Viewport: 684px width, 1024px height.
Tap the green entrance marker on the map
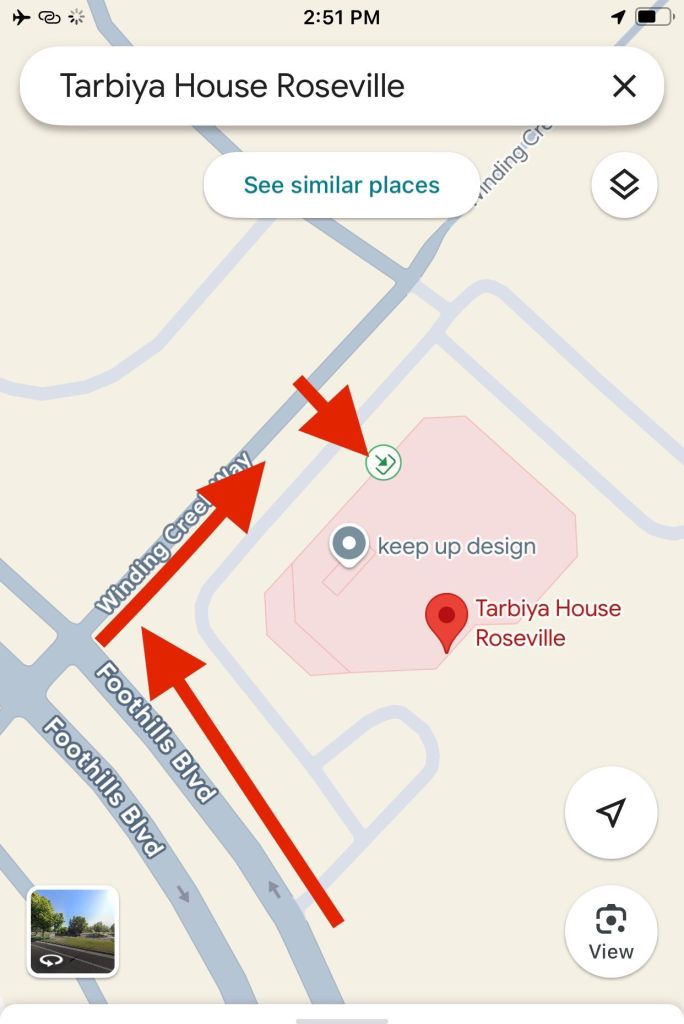click(383, 462)
